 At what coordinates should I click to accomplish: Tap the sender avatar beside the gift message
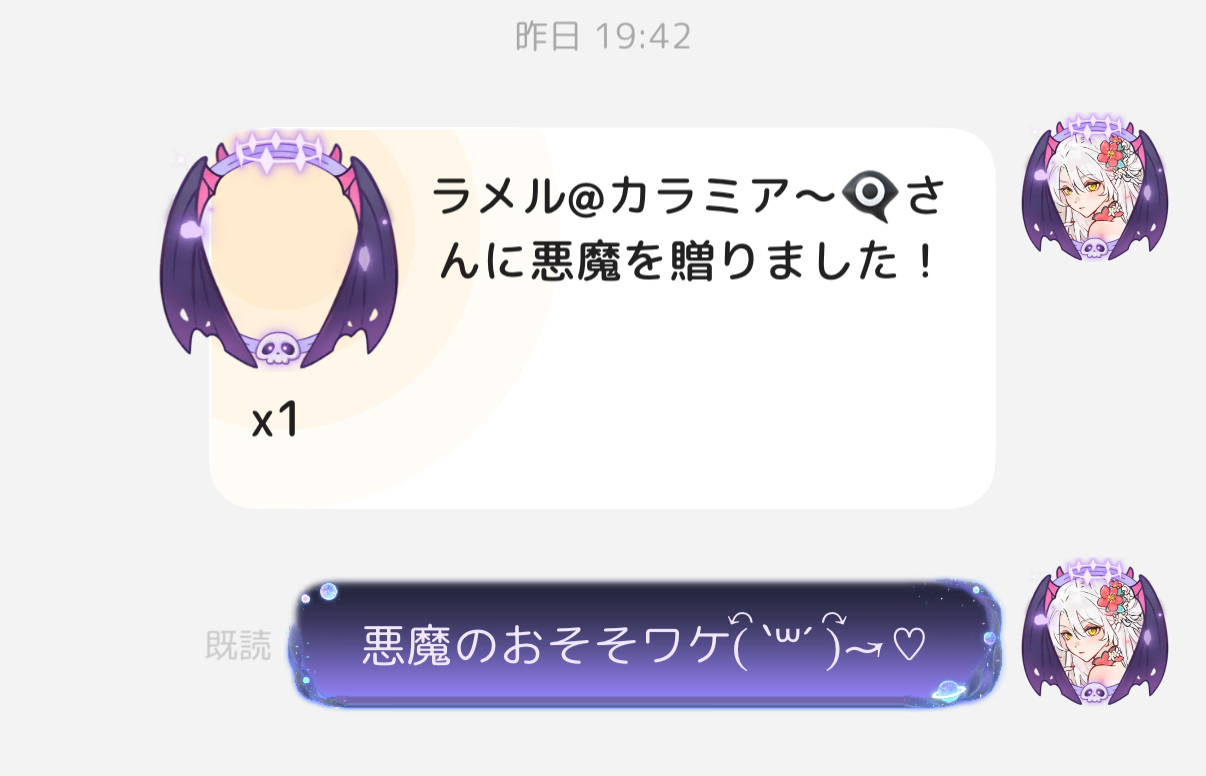[1095, 195]
